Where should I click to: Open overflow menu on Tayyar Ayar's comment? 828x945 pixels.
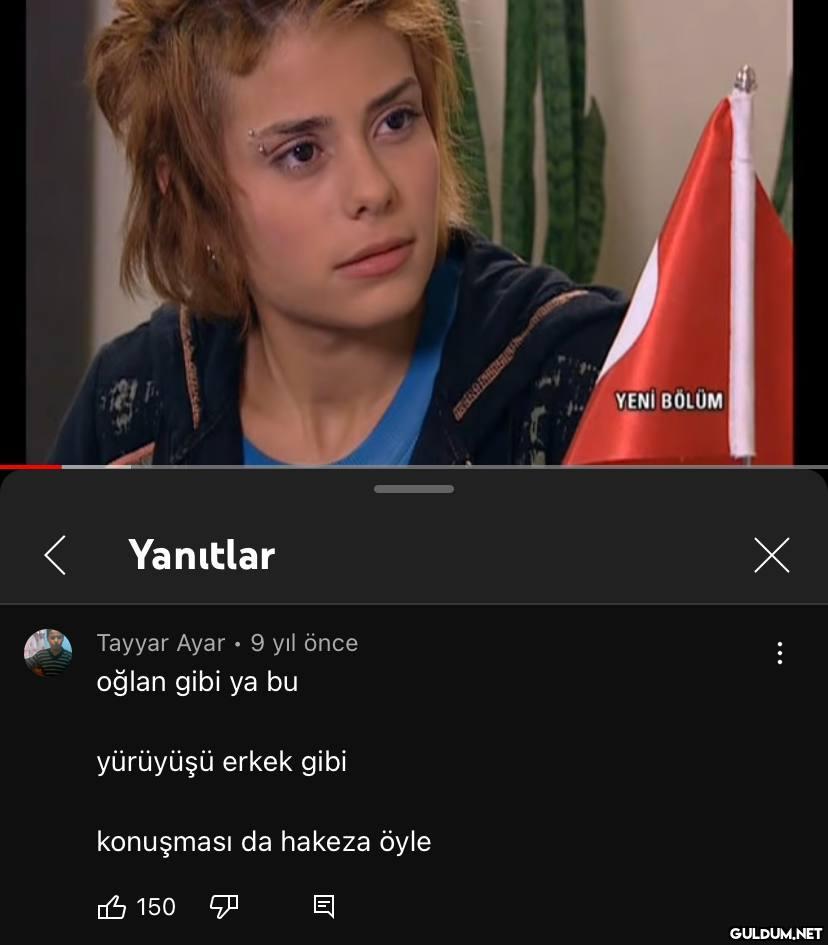[x=779, y=653]
